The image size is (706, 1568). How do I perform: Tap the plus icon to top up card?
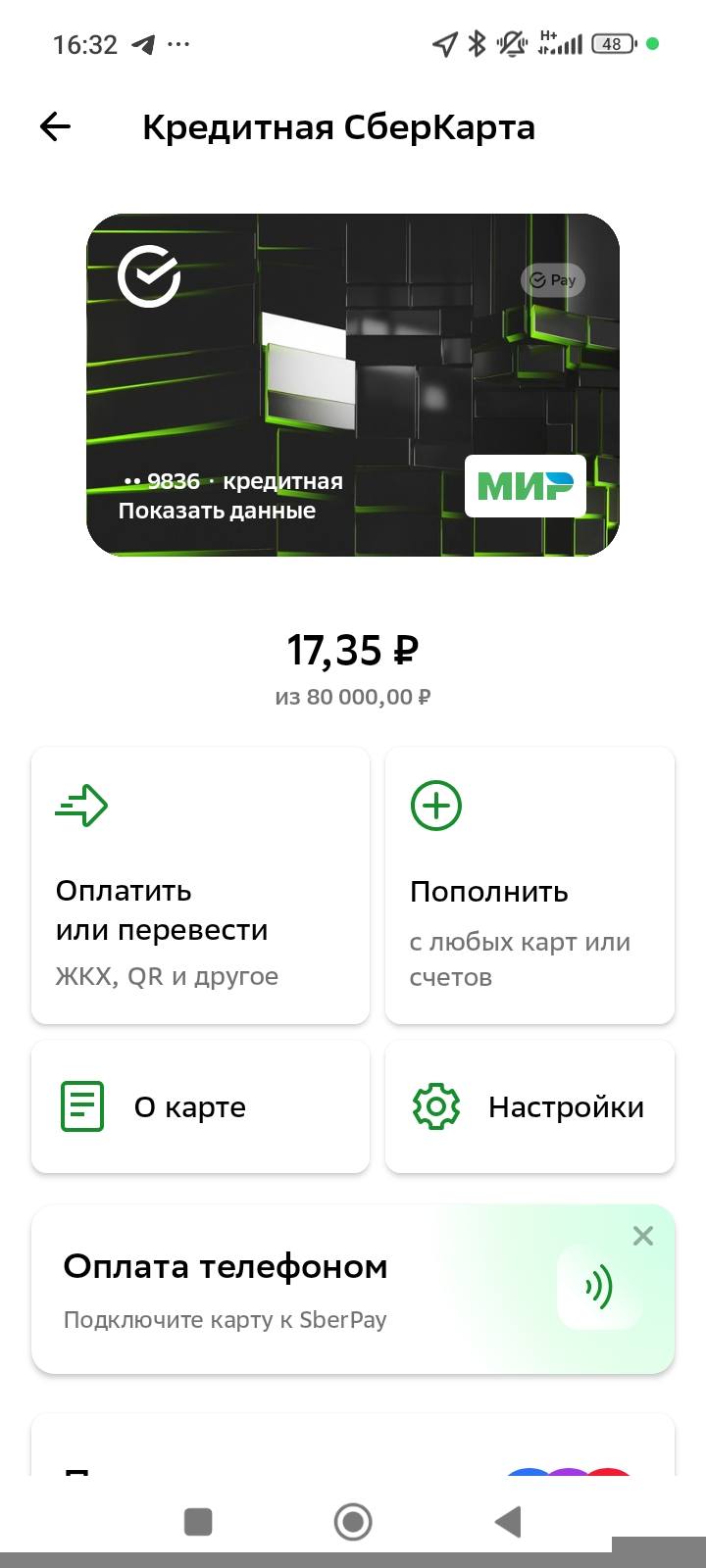pyautogui.click(x=436, y=806)
